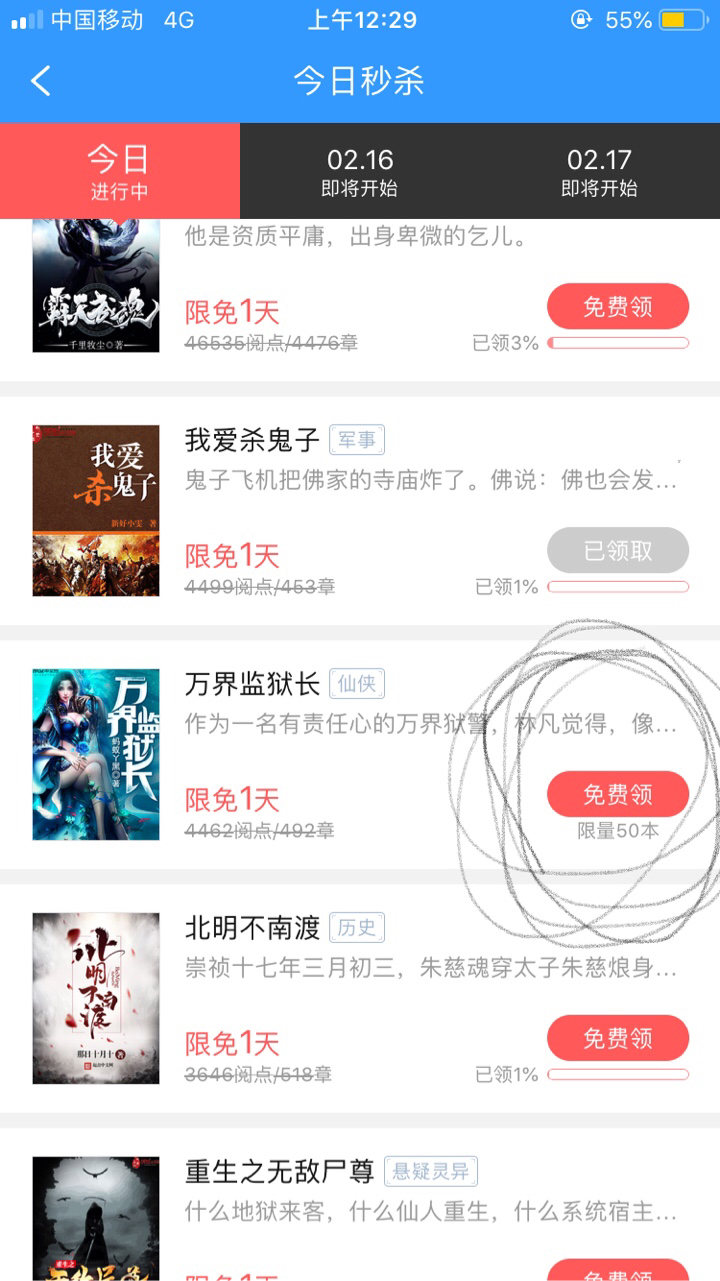Go back from 今日秒杀 page

pyautogui.click(x=40, y=81)
